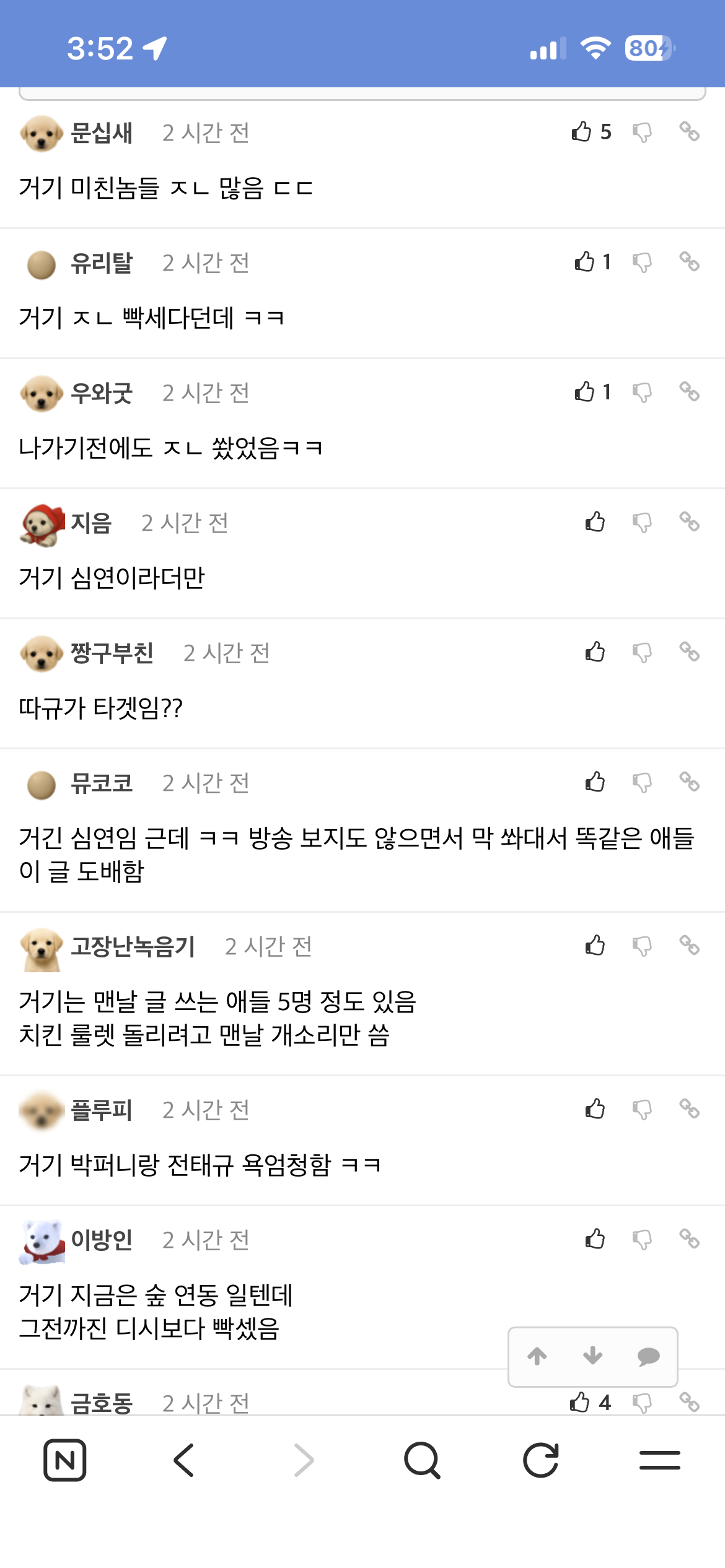Copy link of 유리탈's comment
Screen dimensions: 725x1568
[x=689, y=261]
